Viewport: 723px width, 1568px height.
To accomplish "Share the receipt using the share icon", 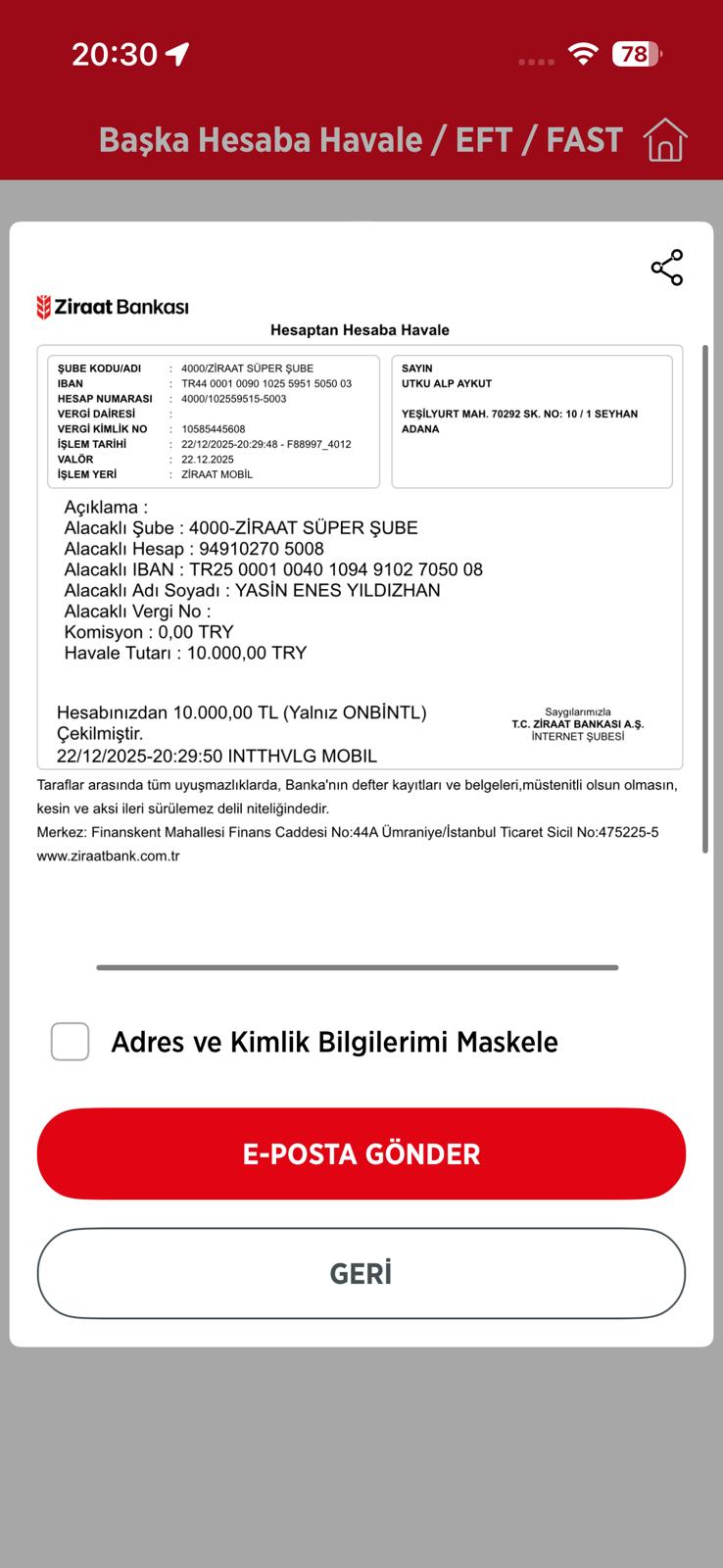I will point(667,268).
